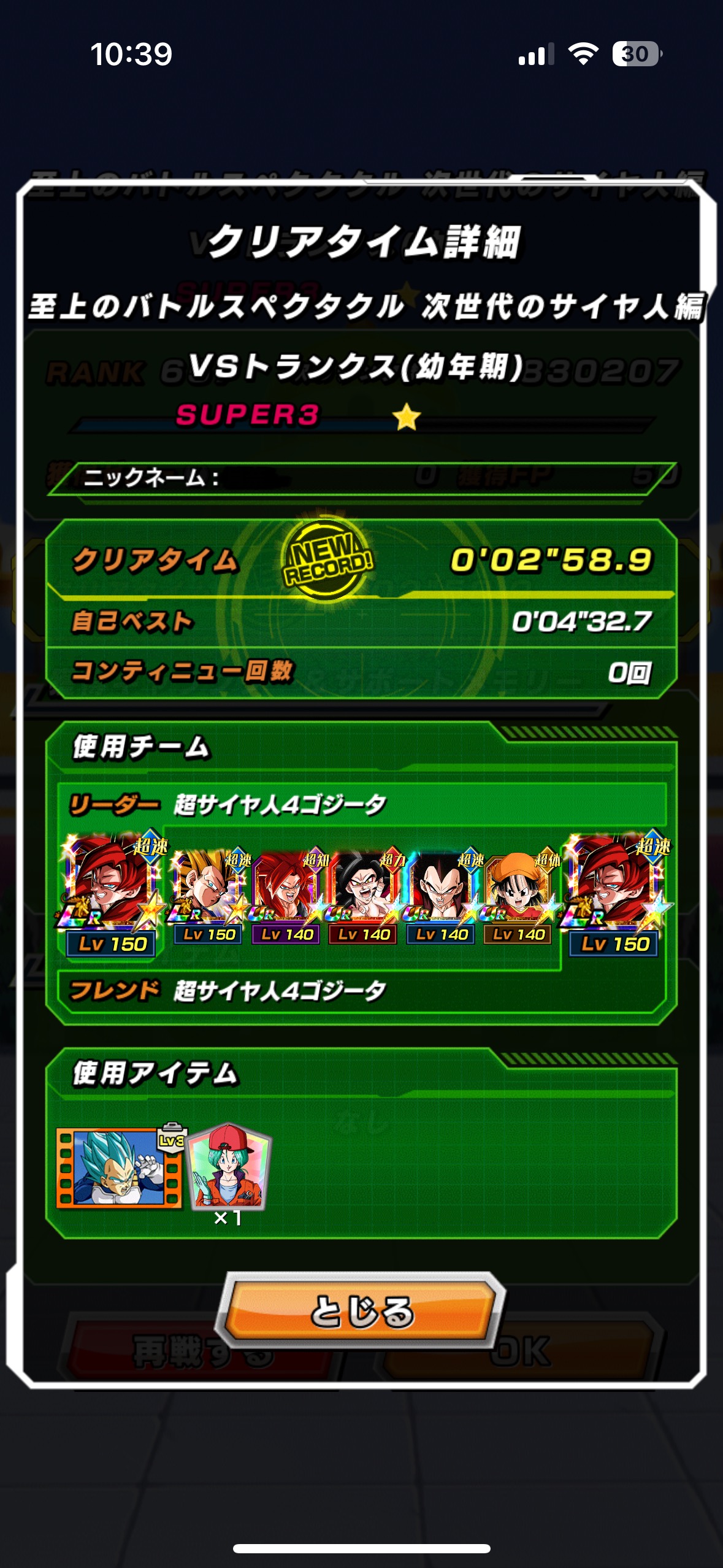723x1568 pixels.
Task: View the Vegeta support memory item
Action: [x=119, y=1168]
